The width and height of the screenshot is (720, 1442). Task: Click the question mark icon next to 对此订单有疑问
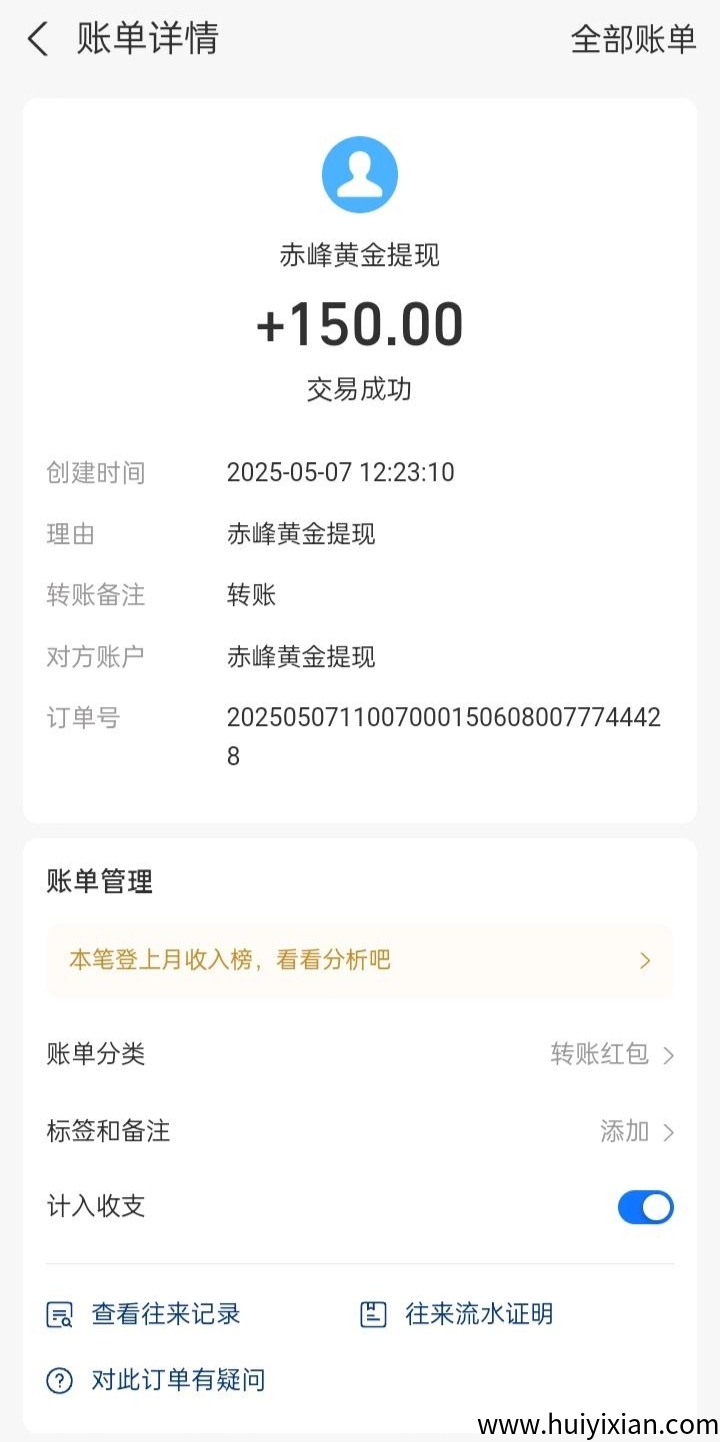(x=60, y=1379)
